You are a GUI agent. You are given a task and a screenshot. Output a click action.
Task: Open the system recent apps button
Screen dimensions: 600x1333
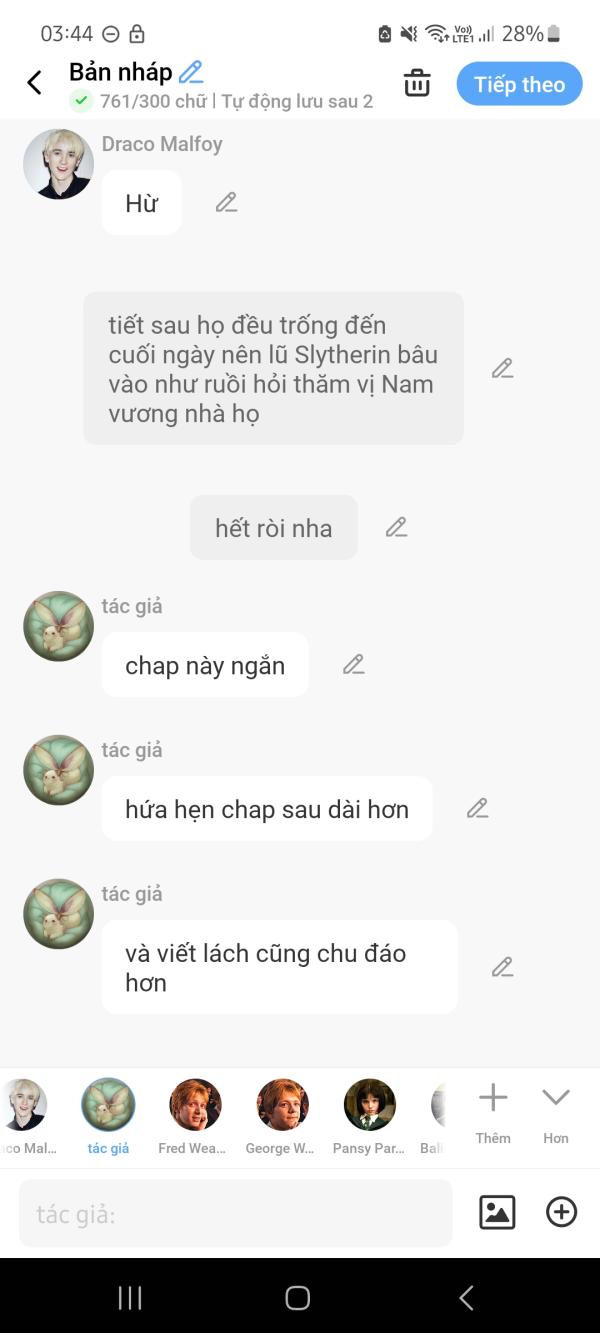pyautogui.click(x=130, y=1298)
